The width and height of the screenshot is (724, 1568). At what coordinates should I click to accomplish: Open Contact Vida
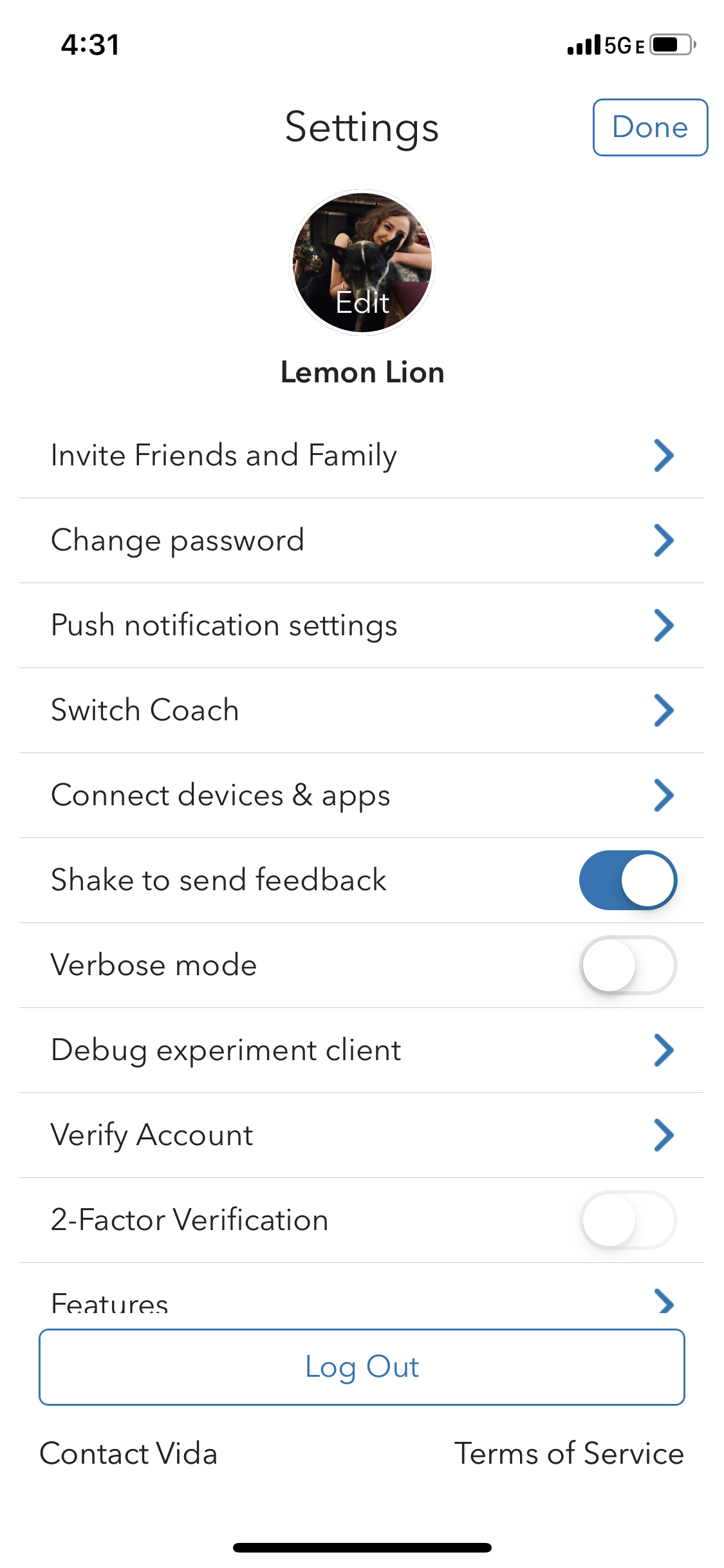[129, 1454]
